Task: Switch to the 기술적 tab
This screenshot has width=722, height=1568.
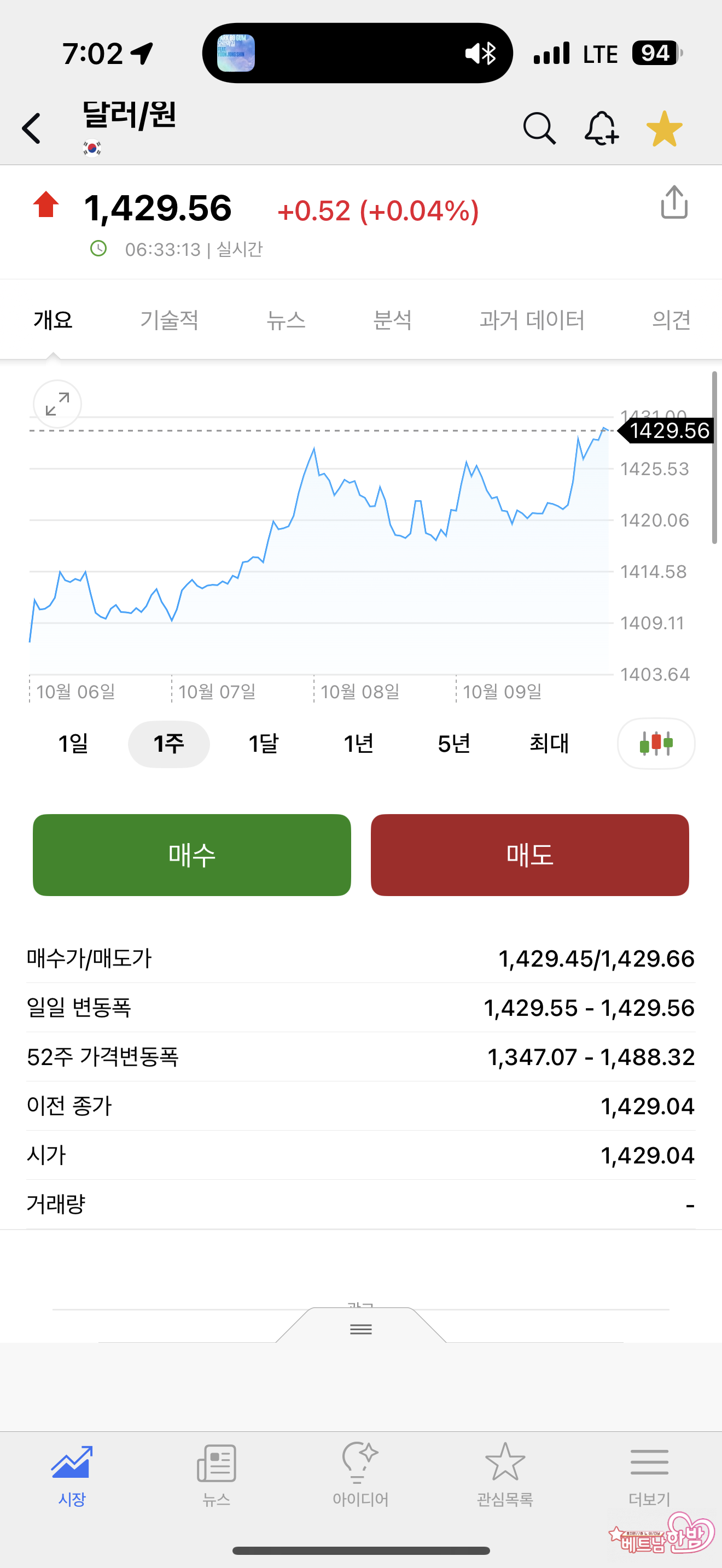Action: [x=169, y=320]
